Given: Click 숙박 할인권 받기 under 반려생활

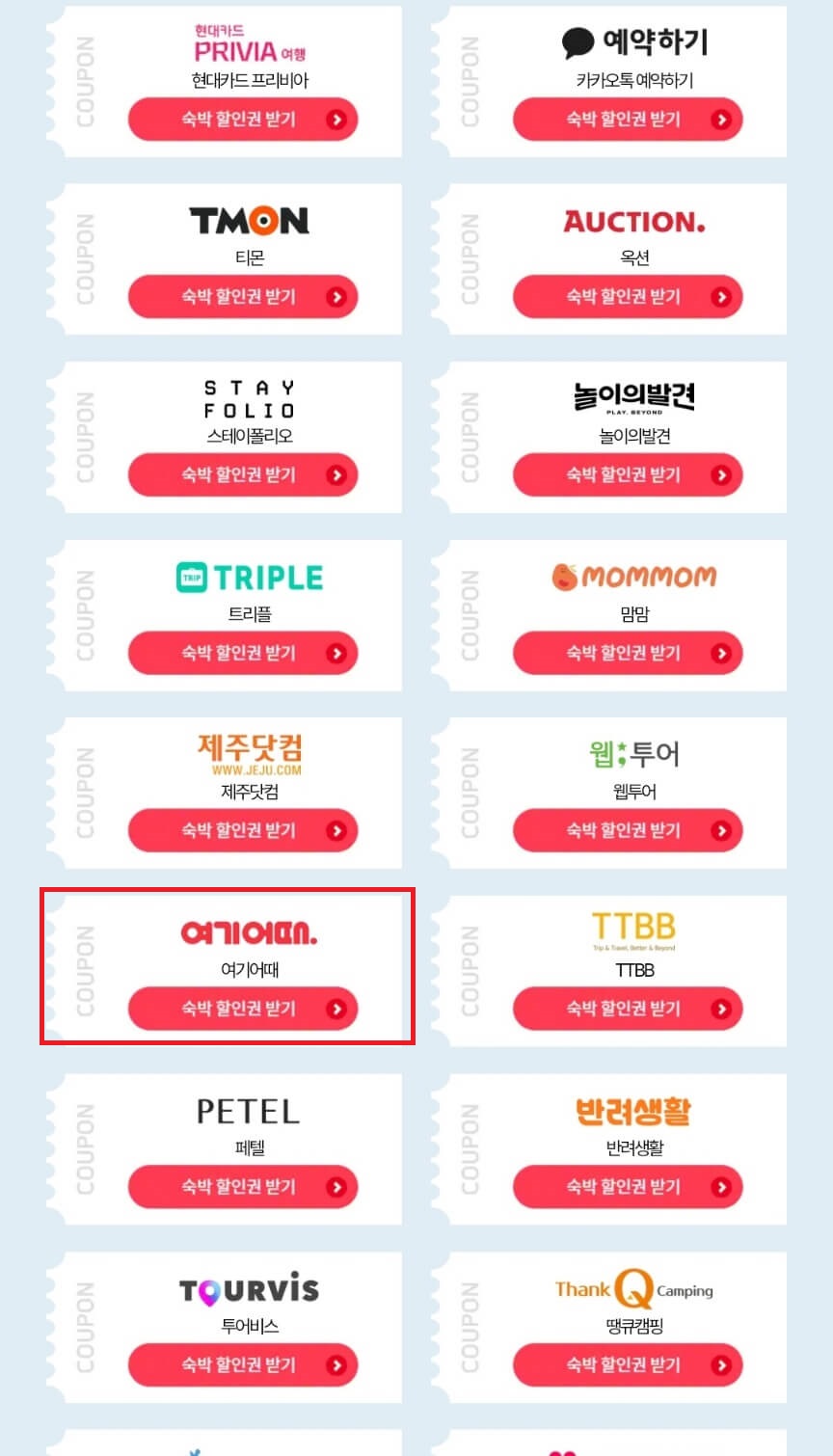Looking at the screenshot, I should [x=628, y=1186].
